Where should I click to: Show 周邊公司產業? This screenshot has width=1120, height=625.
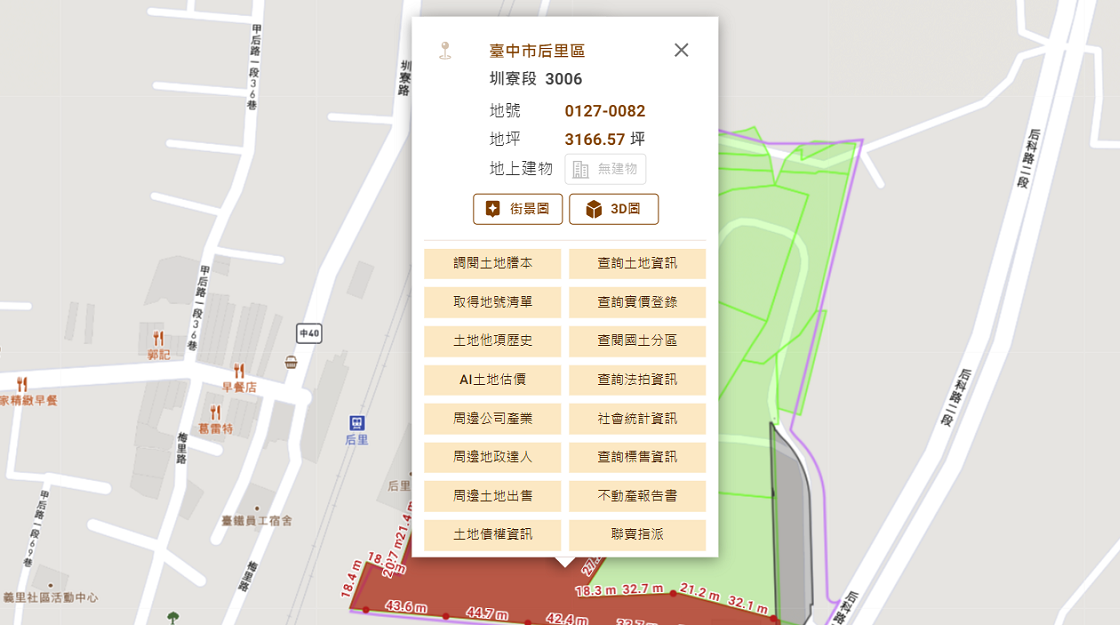tap(492, 419)
